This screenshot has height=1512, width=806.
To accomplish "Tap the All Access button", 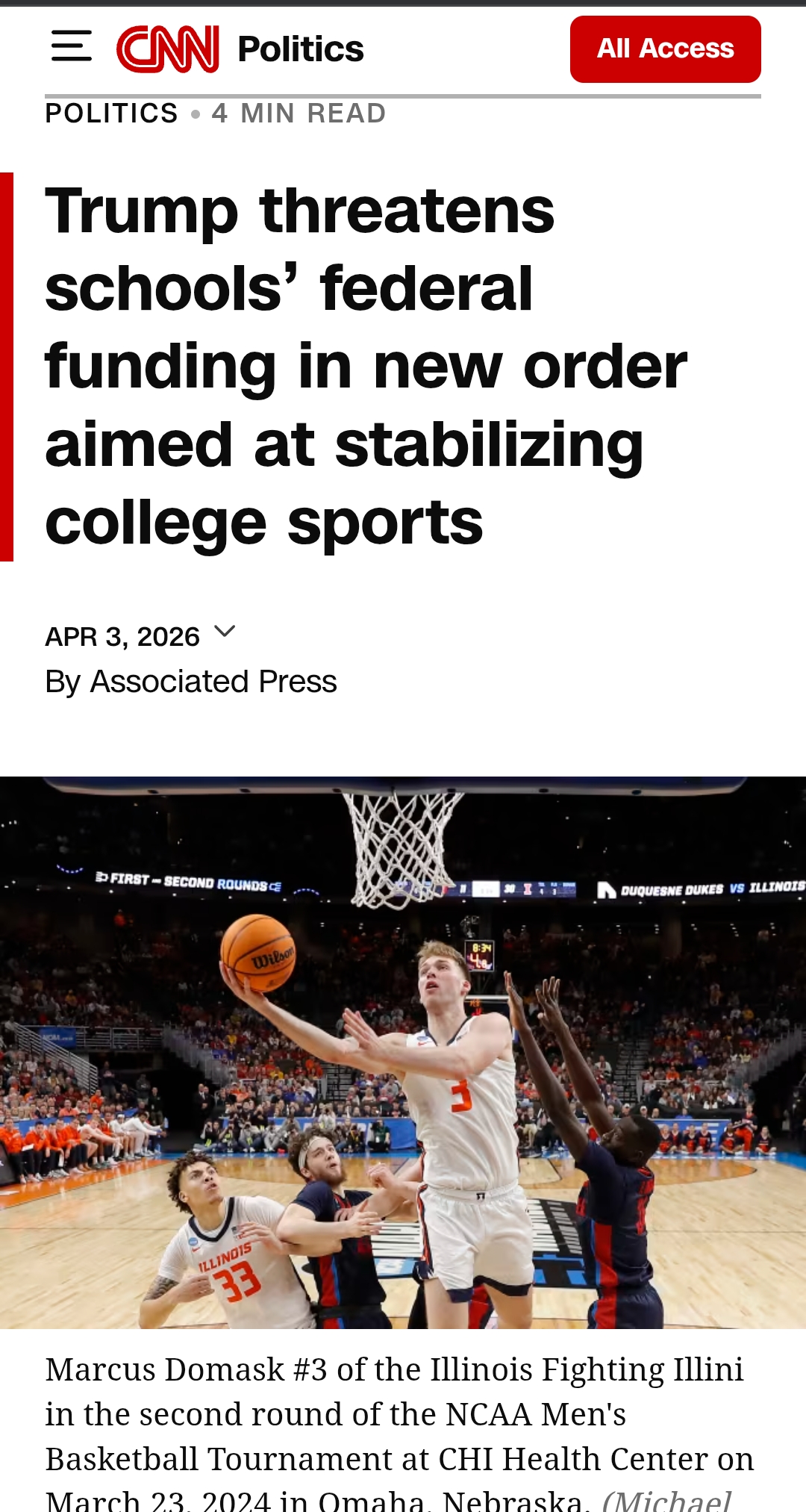I will (x=665, y=49).
